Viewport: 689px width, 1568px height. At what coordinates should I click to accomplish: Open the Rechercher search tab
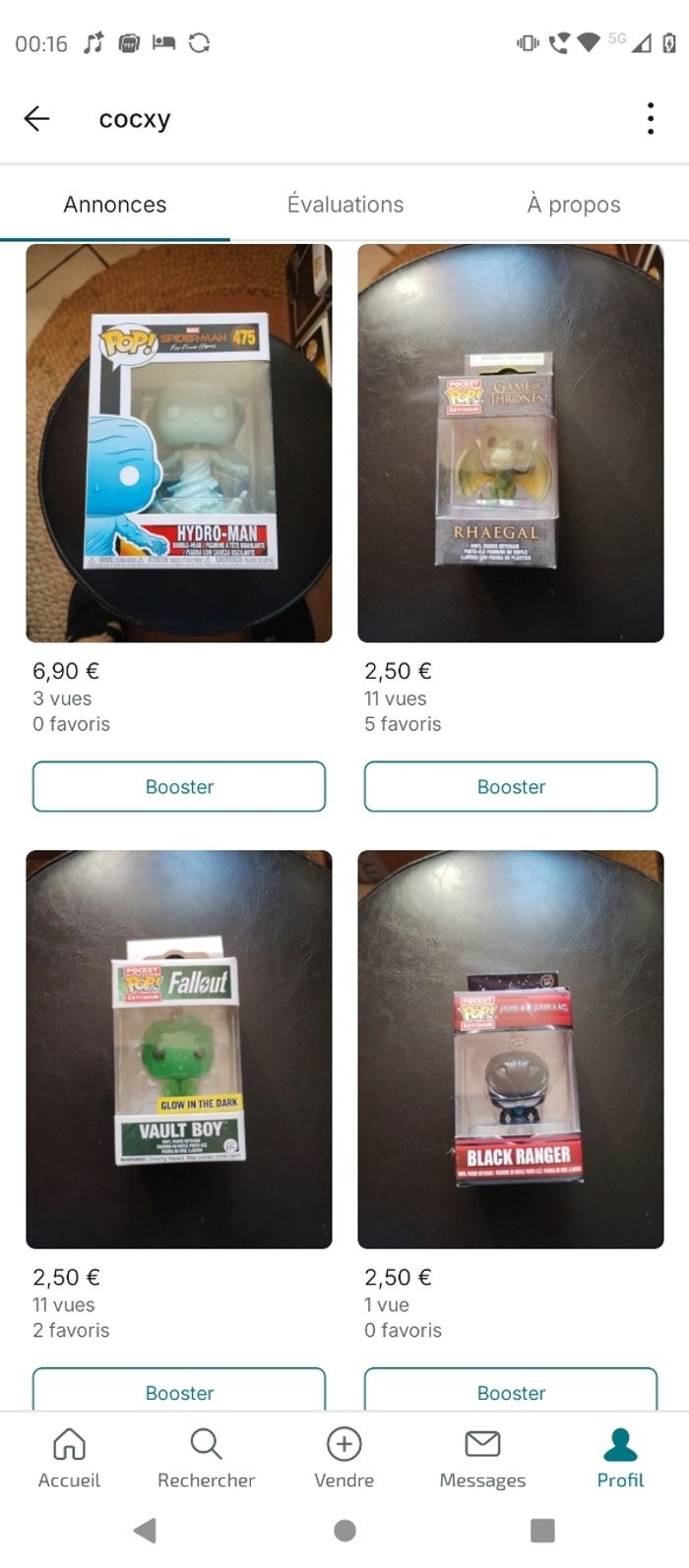(206, 1458)
